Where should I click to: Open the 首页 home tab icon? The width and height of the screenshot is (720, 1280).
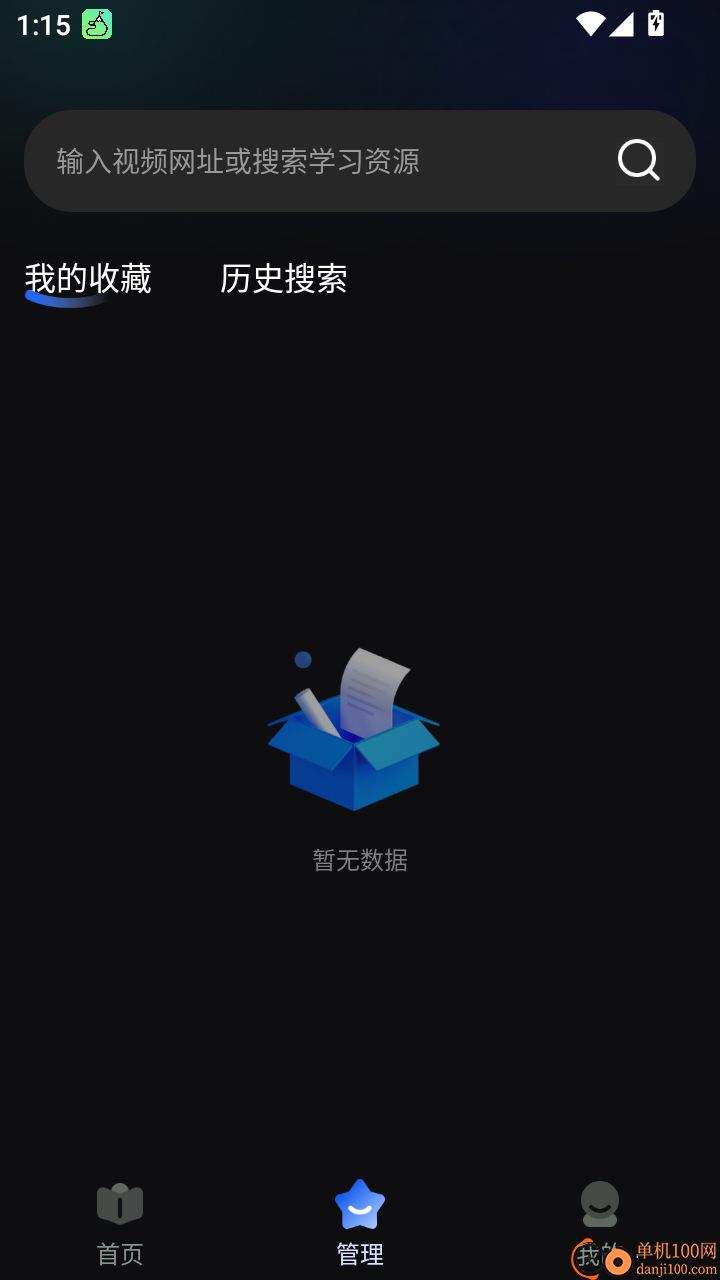[x=119, y=1204]
